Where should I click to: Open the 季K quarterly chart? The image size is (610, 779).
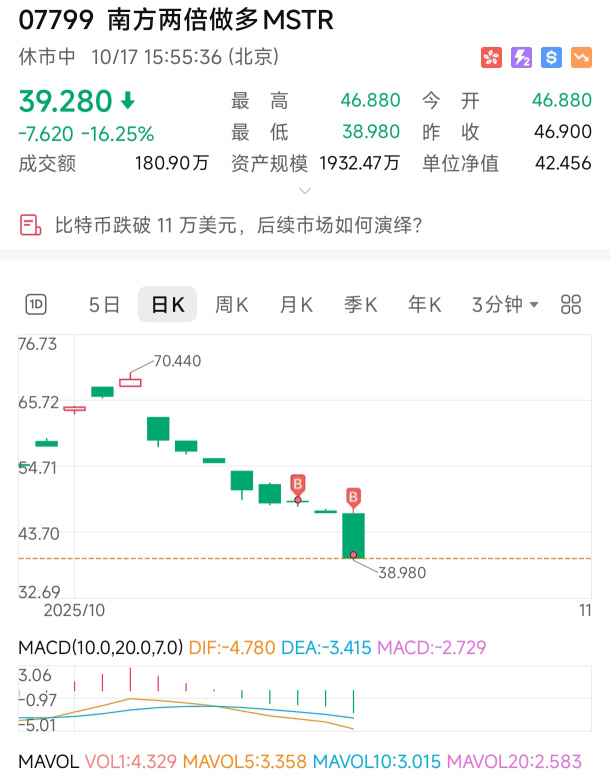(x=360, y=305)
